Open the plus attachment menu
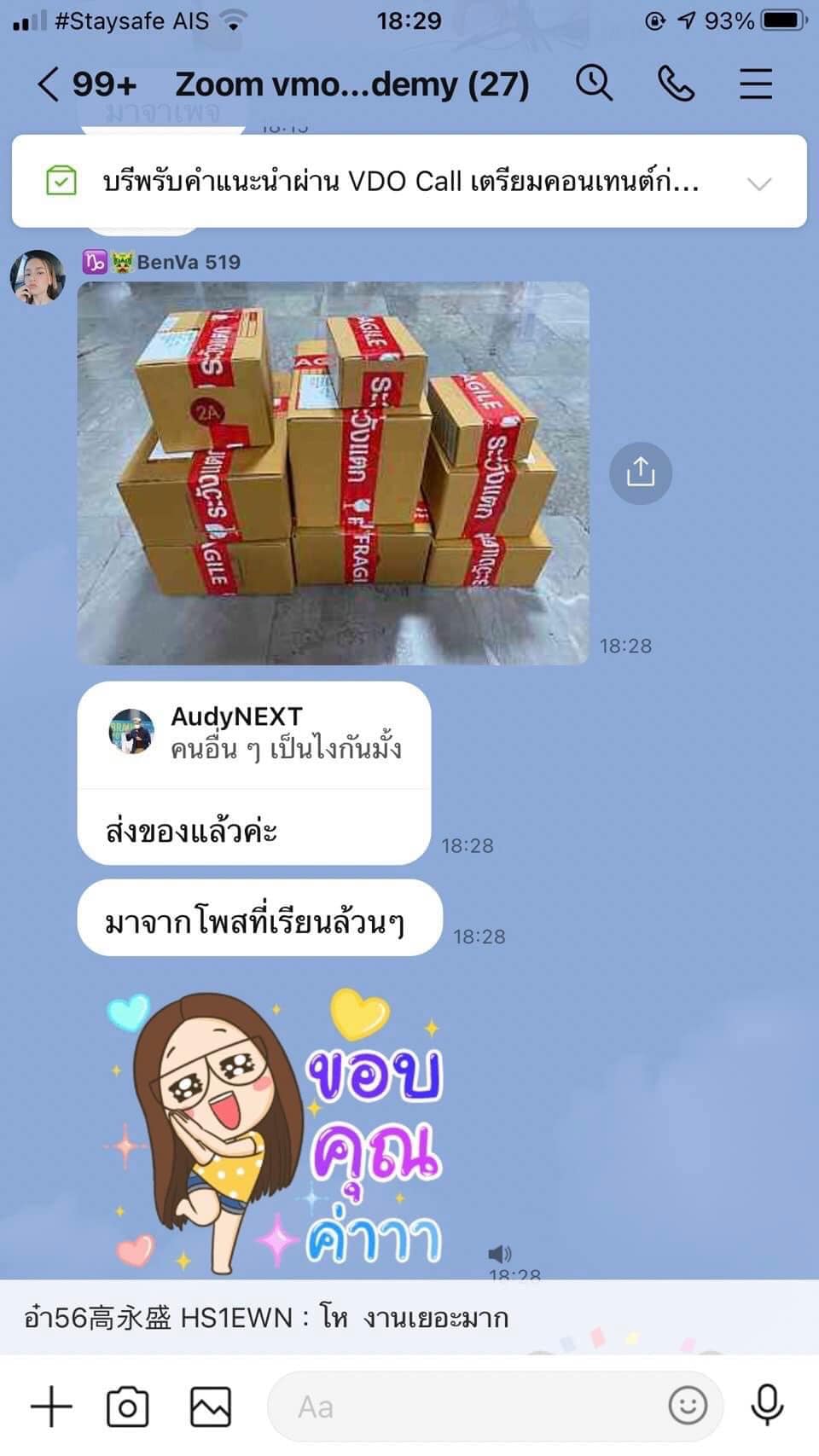The image size is (819, 1456). pyautogui.click(x=51, y=1407)
